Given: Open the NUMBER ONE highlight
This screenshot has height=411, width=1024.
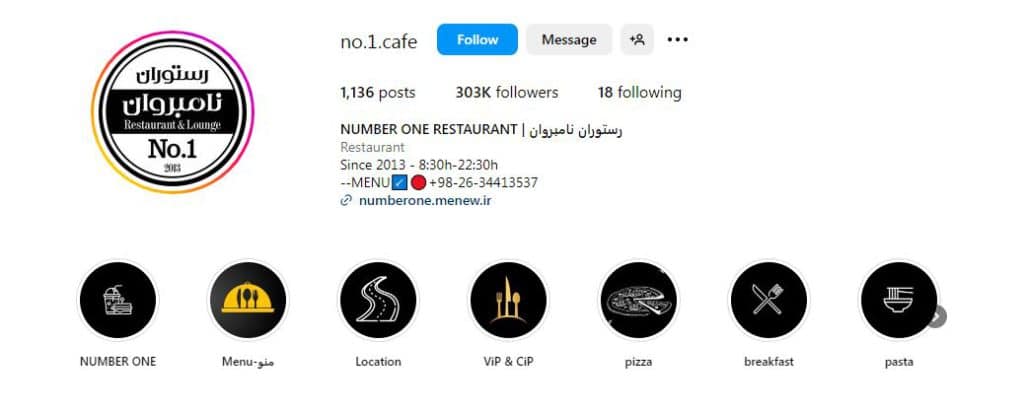Looking at the screenshot, I should point(118,301).
